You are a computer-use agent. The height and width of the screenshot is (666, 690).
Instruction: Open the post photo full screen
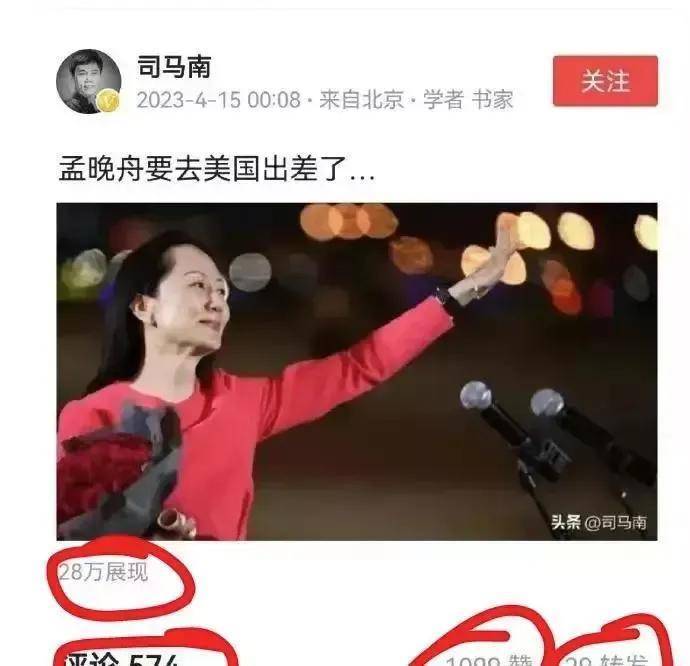click(x=356, y=371)
